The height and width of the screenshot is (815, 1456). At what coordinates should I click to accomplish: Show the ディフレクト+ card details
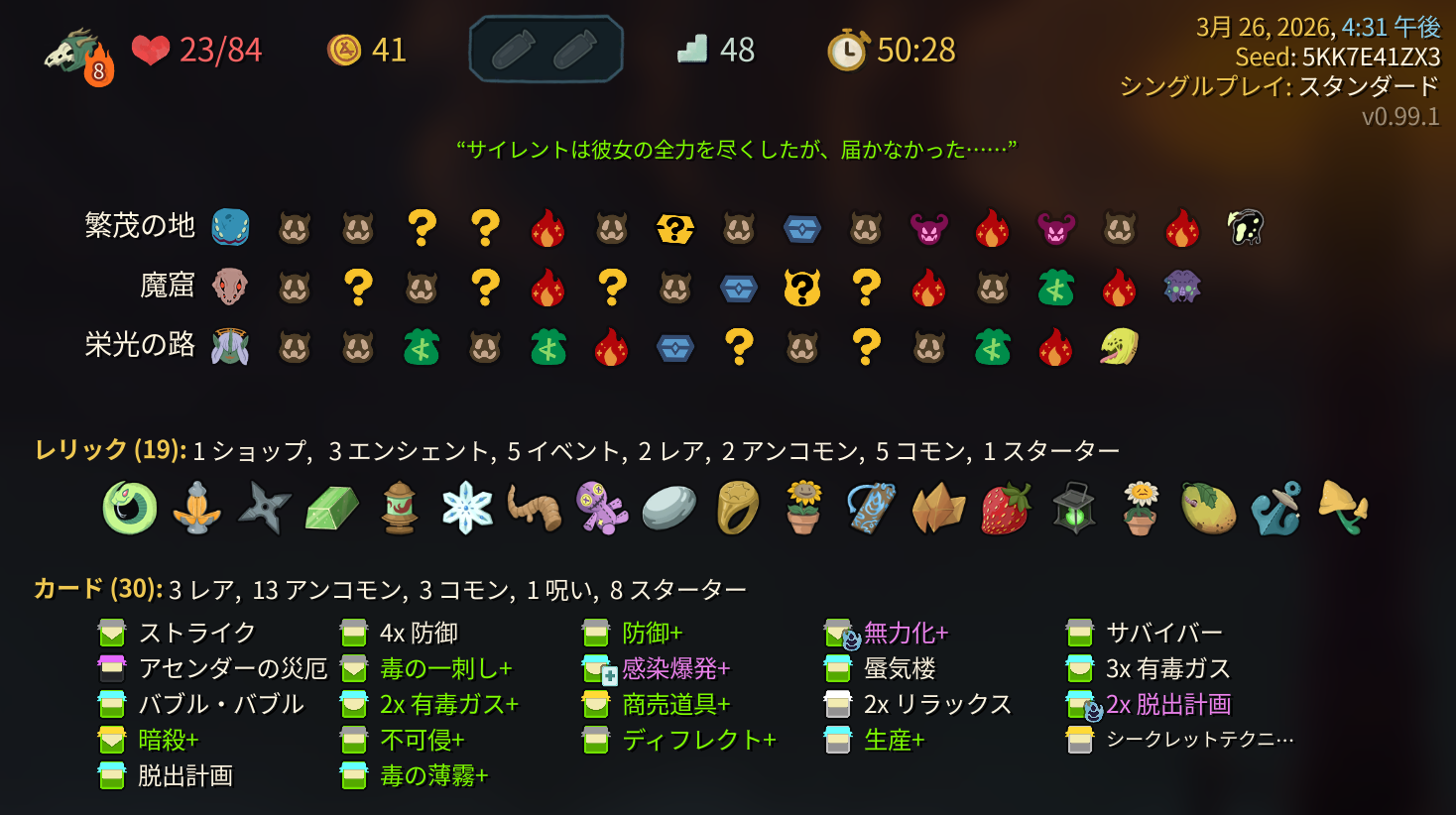(x=678, y=740)
